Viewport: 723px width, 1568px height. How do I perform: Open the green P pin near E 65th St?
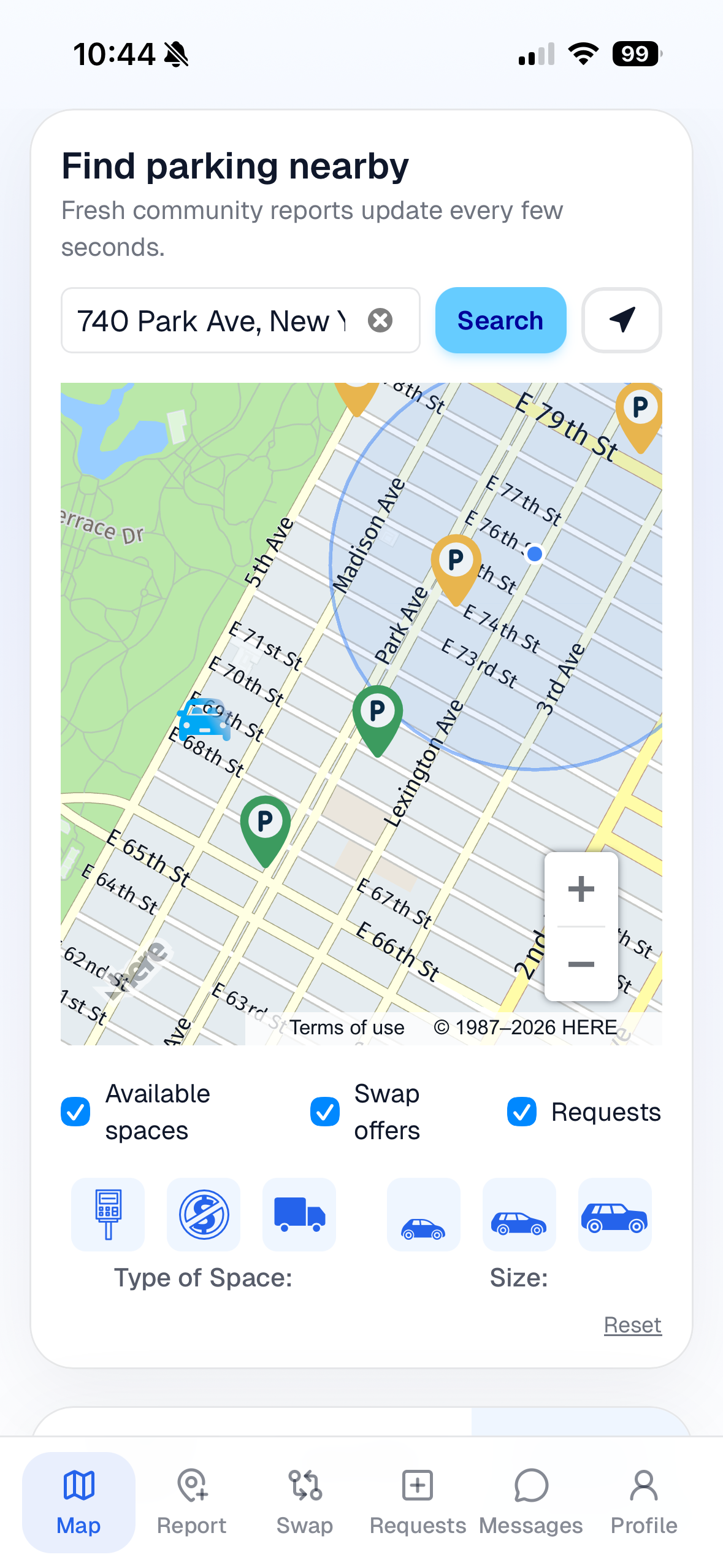coord(264,822)
